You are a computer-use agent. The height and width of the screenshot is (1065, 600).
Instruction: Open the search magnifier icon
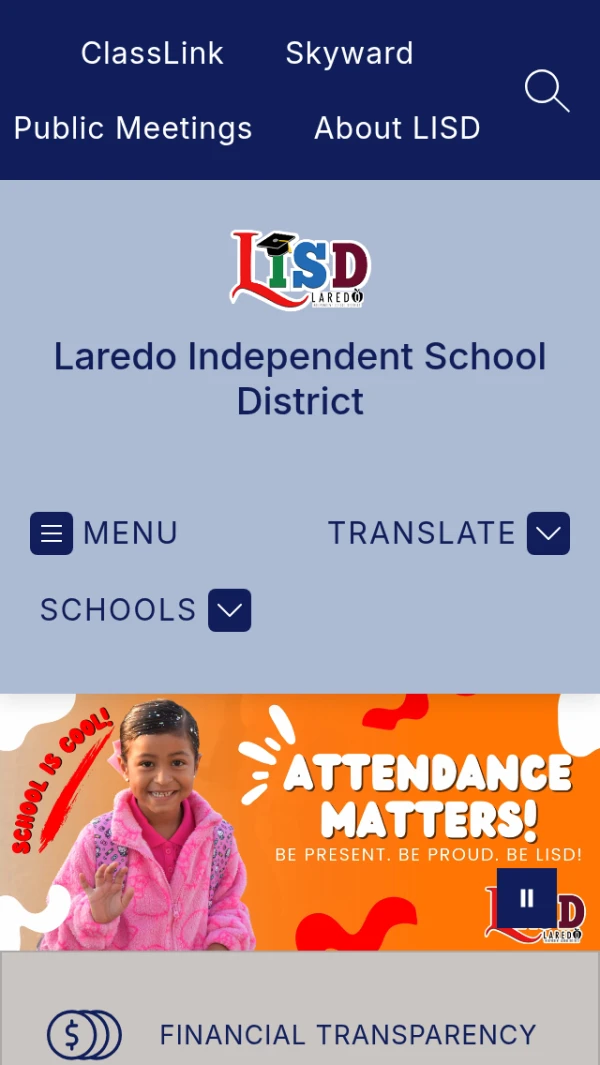pyautogui.click(x=547, y=91)
